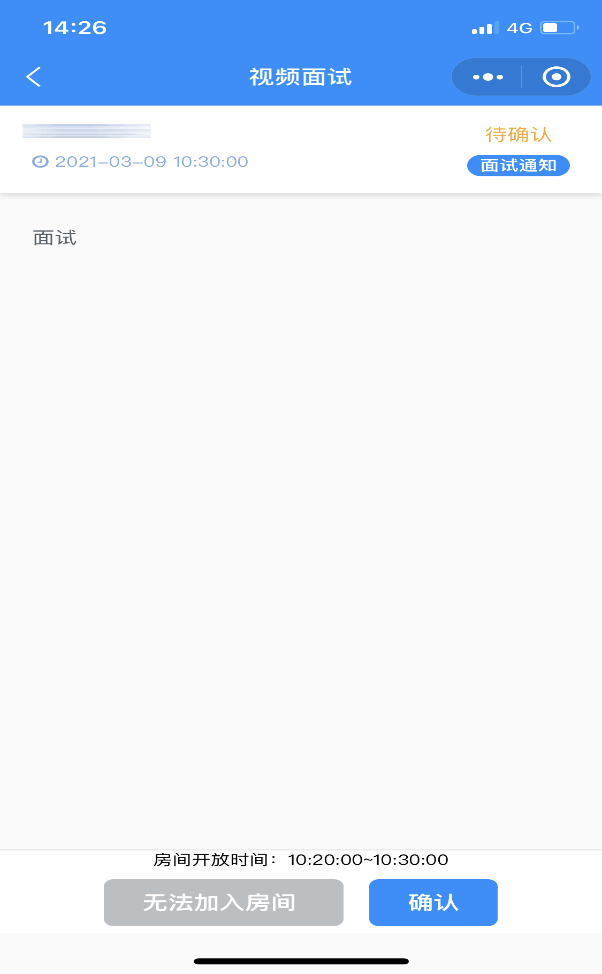The height and width of the screenshot is (974, 602).
Task: Tap the 无法加入房间 button
Action: click(x=223, y=902)
